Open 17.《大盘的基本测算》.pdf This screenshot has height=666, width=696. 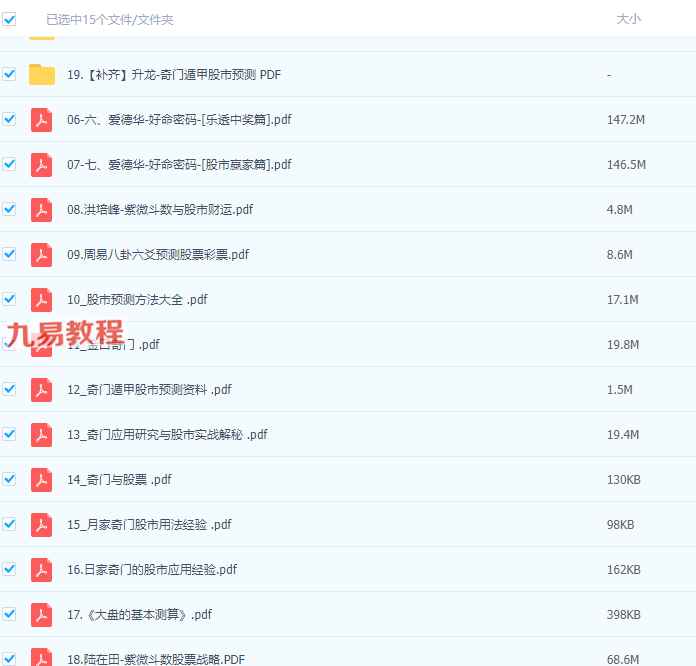pos(139,614)
